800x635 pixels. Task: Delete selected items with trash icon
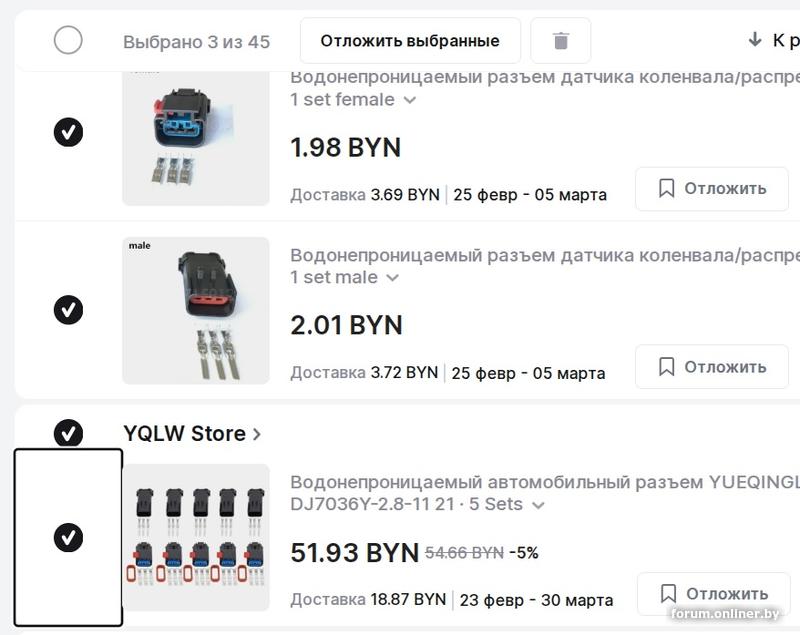pyautogui.click(x=561, y=41)
